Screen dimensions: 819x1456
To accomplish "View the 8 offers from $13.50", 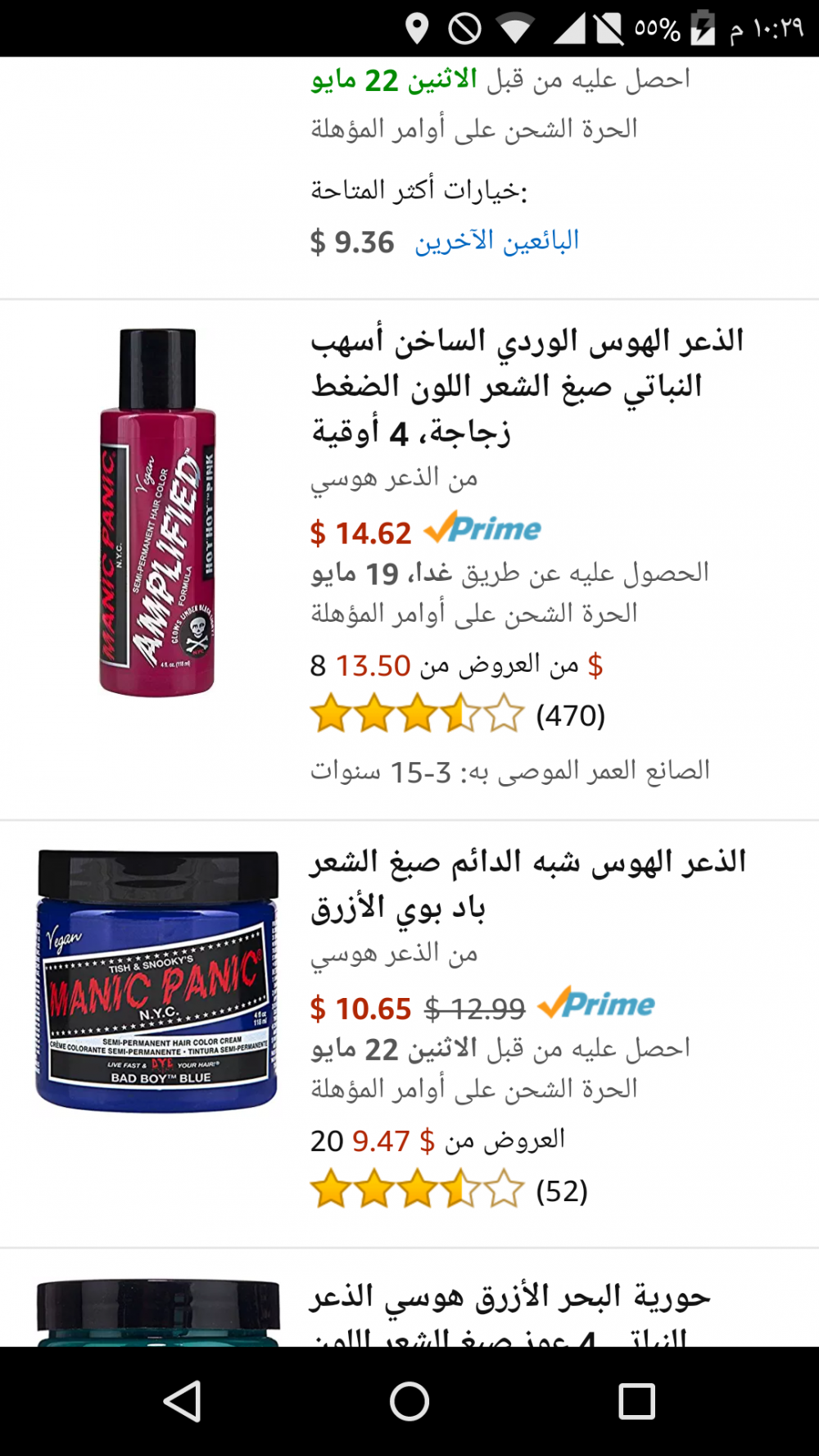I will (456, 665).
